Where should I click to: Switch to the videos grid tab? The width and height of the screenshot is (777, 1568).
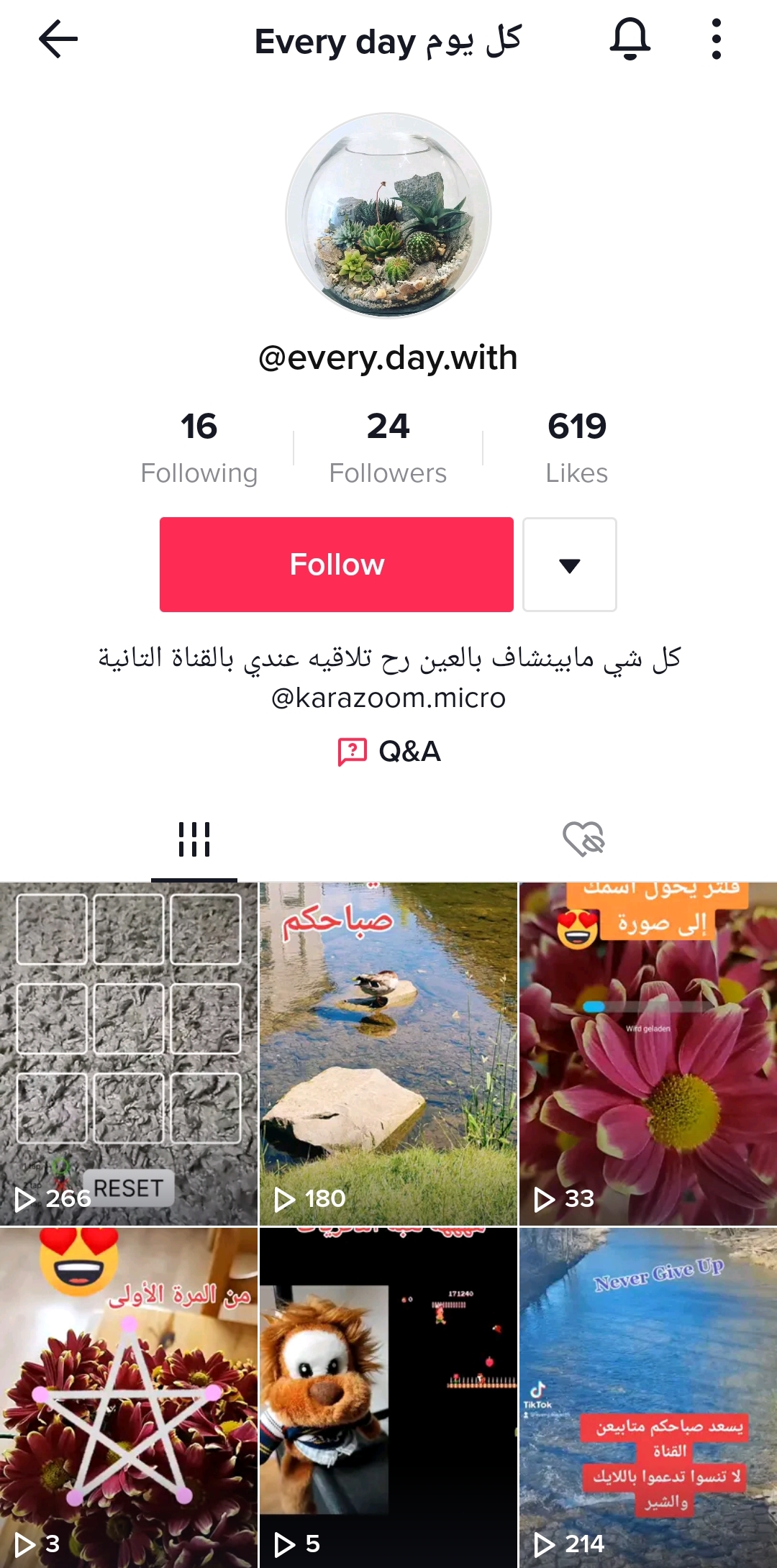[194, 839]
